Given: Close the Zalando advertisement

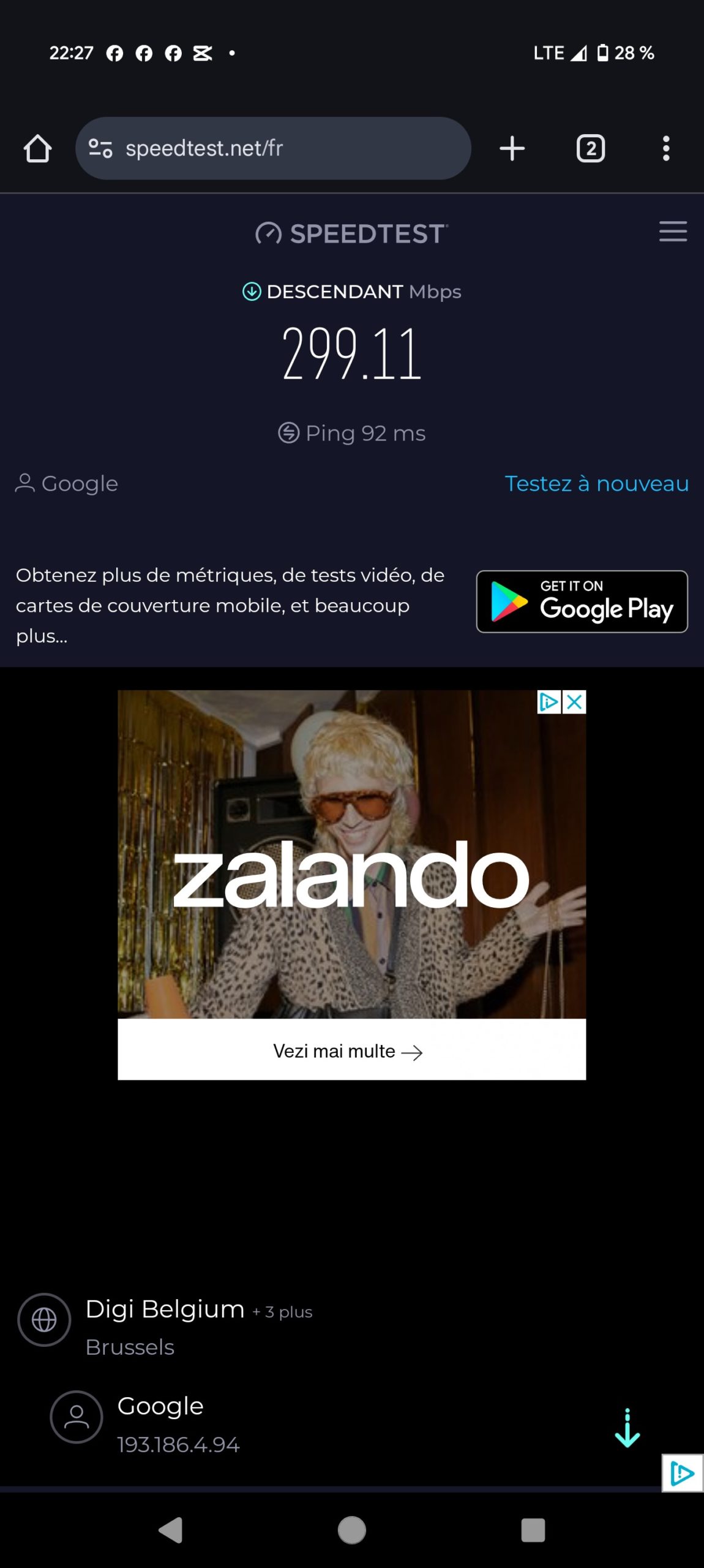Looking at the screenshot, I should [575, 702].
